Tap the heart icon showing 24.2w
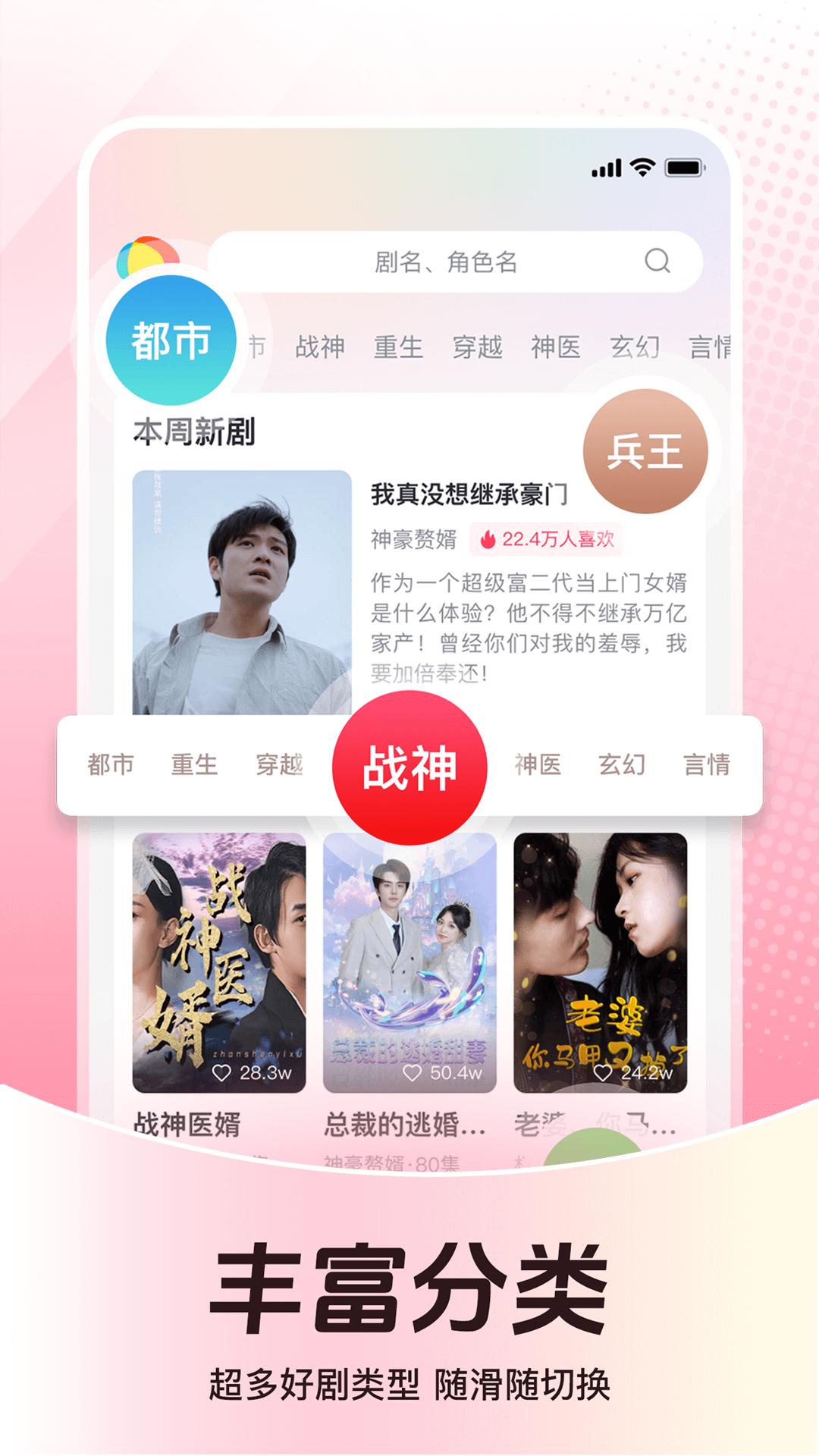 (x=602, y=1070)
